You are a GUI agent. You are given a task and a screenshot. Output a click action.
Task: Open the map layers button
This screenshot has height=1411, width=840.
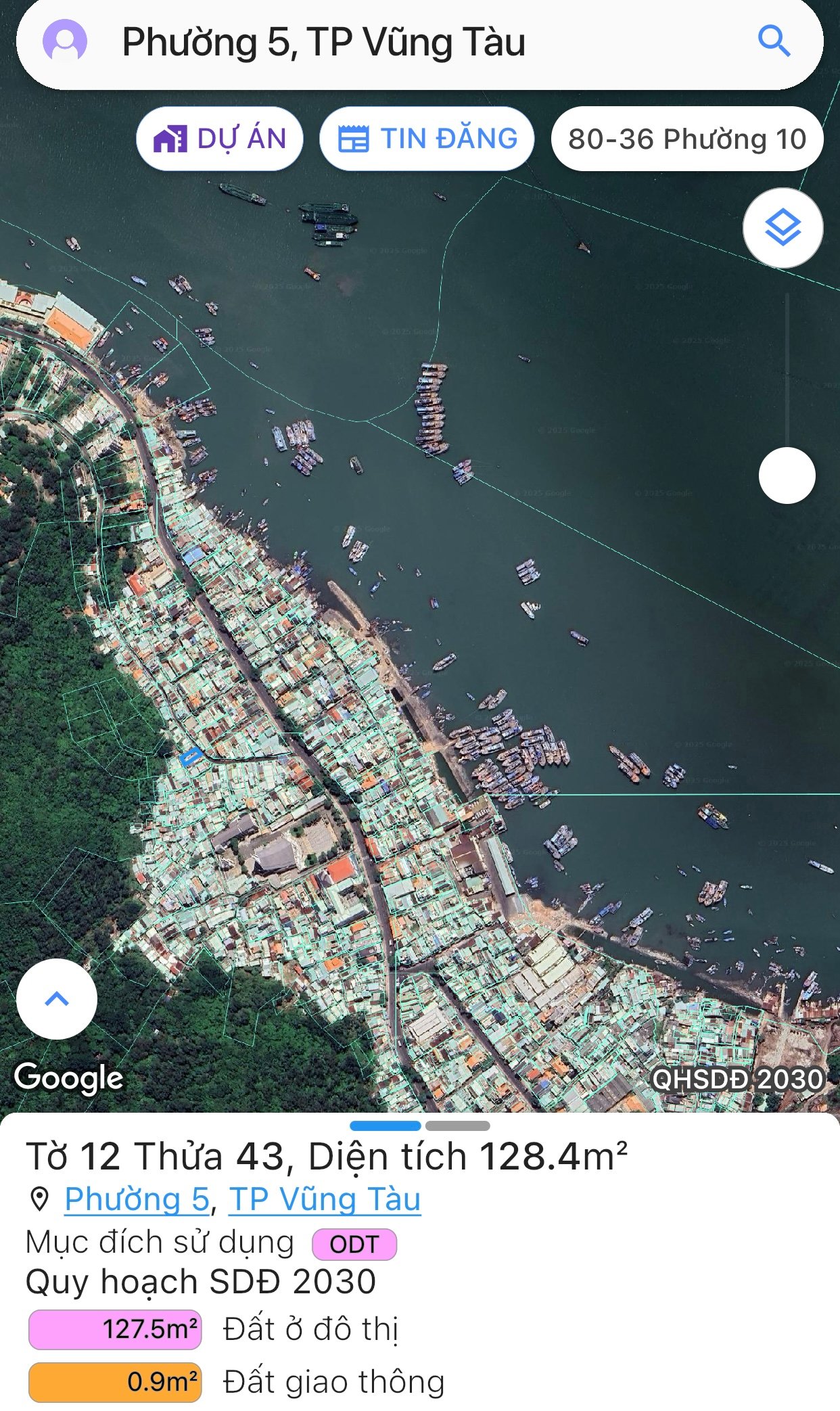point(783,227)
